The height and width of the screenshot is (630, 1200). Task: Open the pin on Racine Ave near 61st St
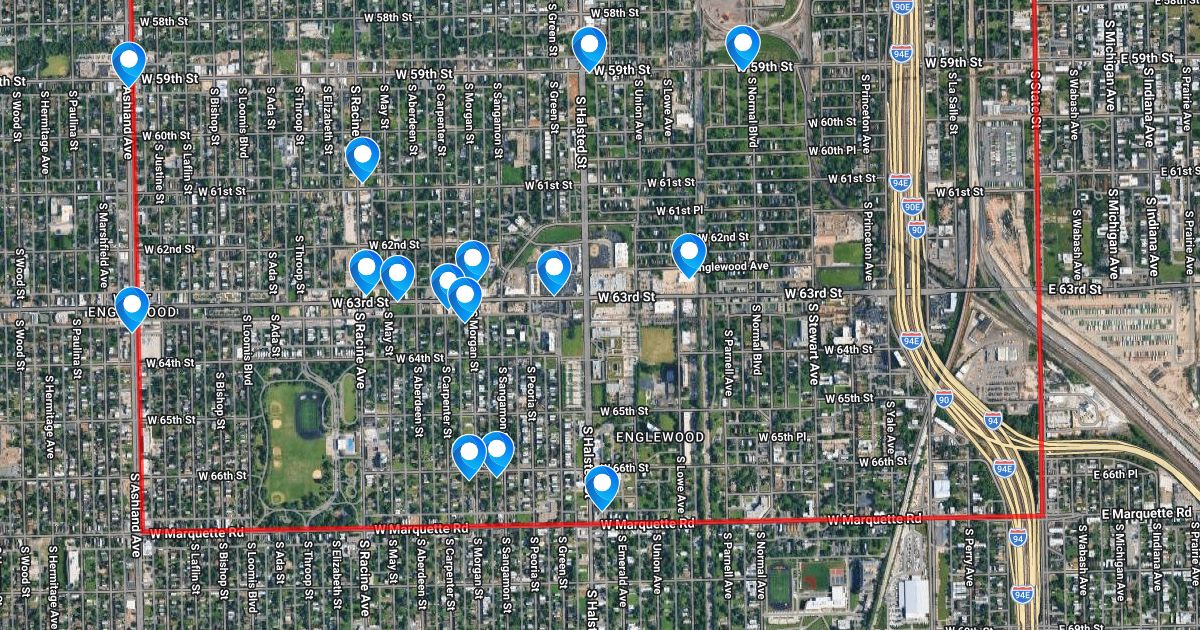(363, 156)
